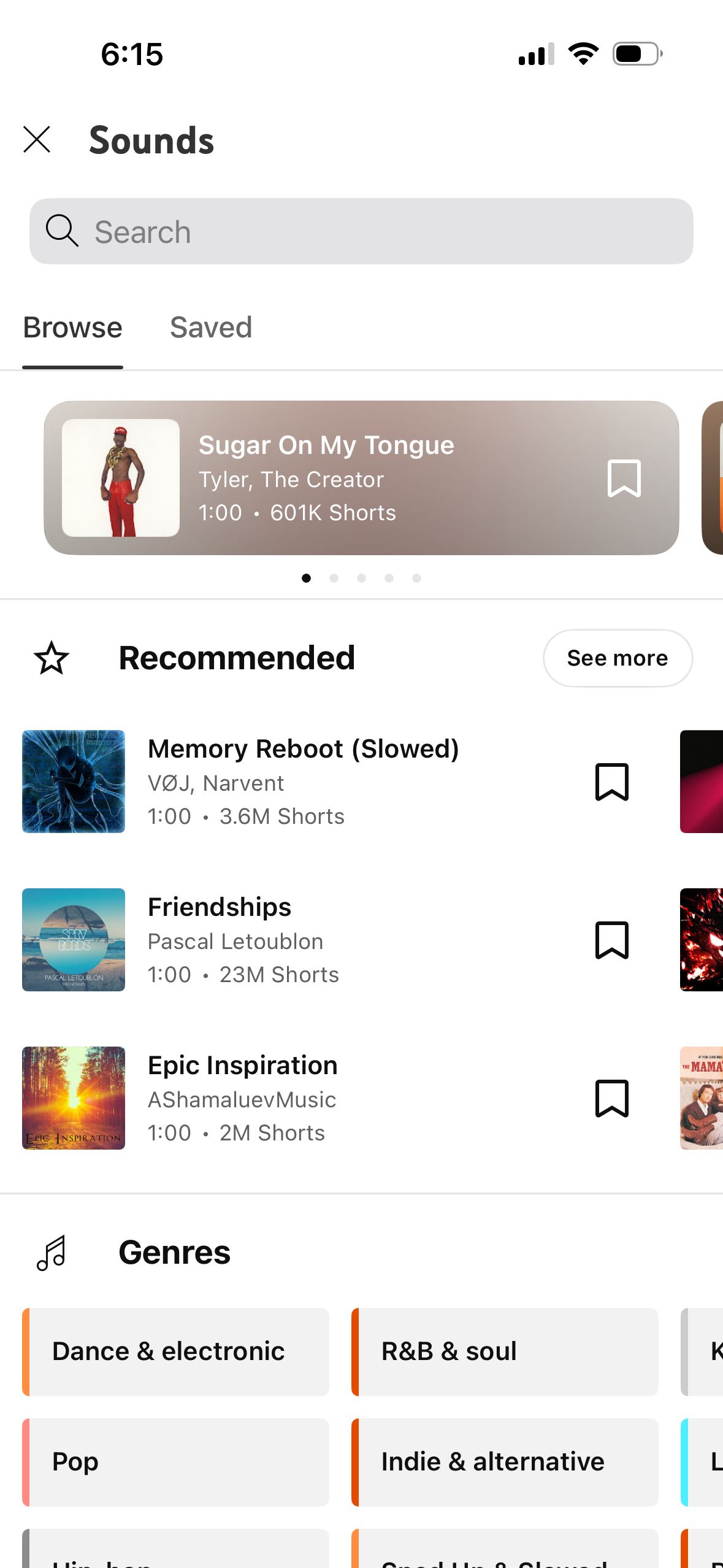Tap See more next to Recommended
The height and width of the screenshot is (1568, 723).
[x=617, y=658]
